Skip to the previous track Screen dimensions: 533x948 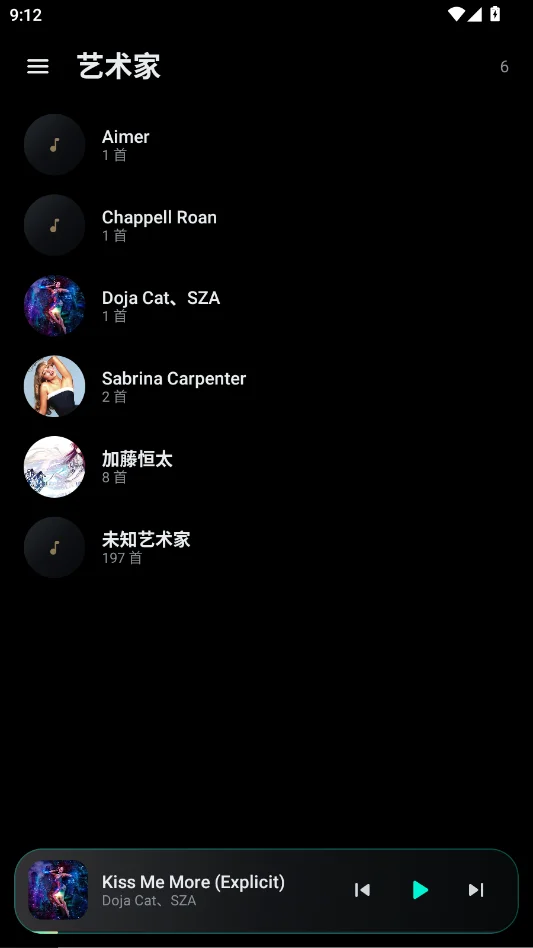click(362, 890)
